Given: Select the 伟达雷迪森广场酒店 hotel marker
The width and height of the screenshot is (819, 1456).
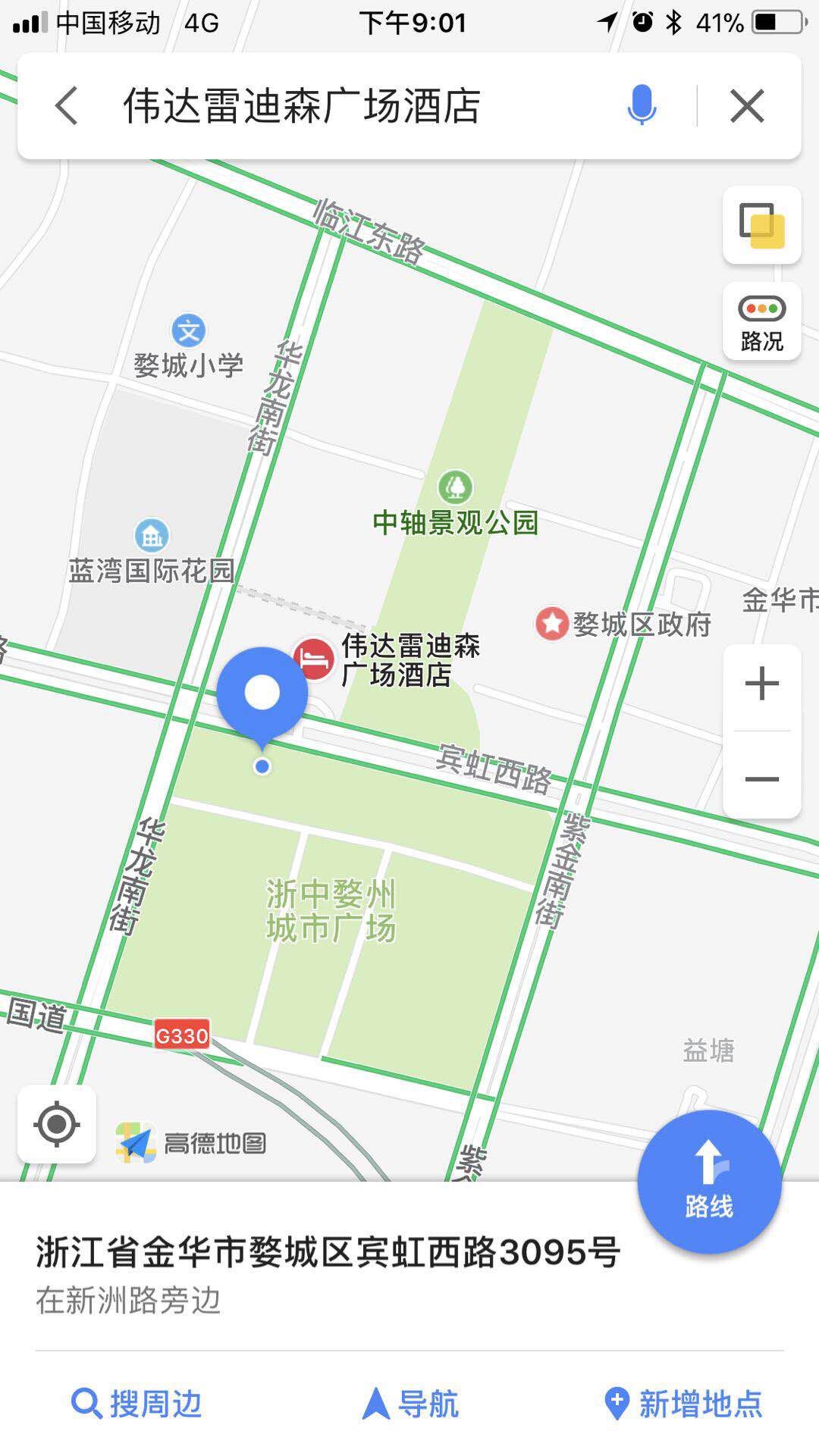Looking at the screenshot, I should click(314, 659).
